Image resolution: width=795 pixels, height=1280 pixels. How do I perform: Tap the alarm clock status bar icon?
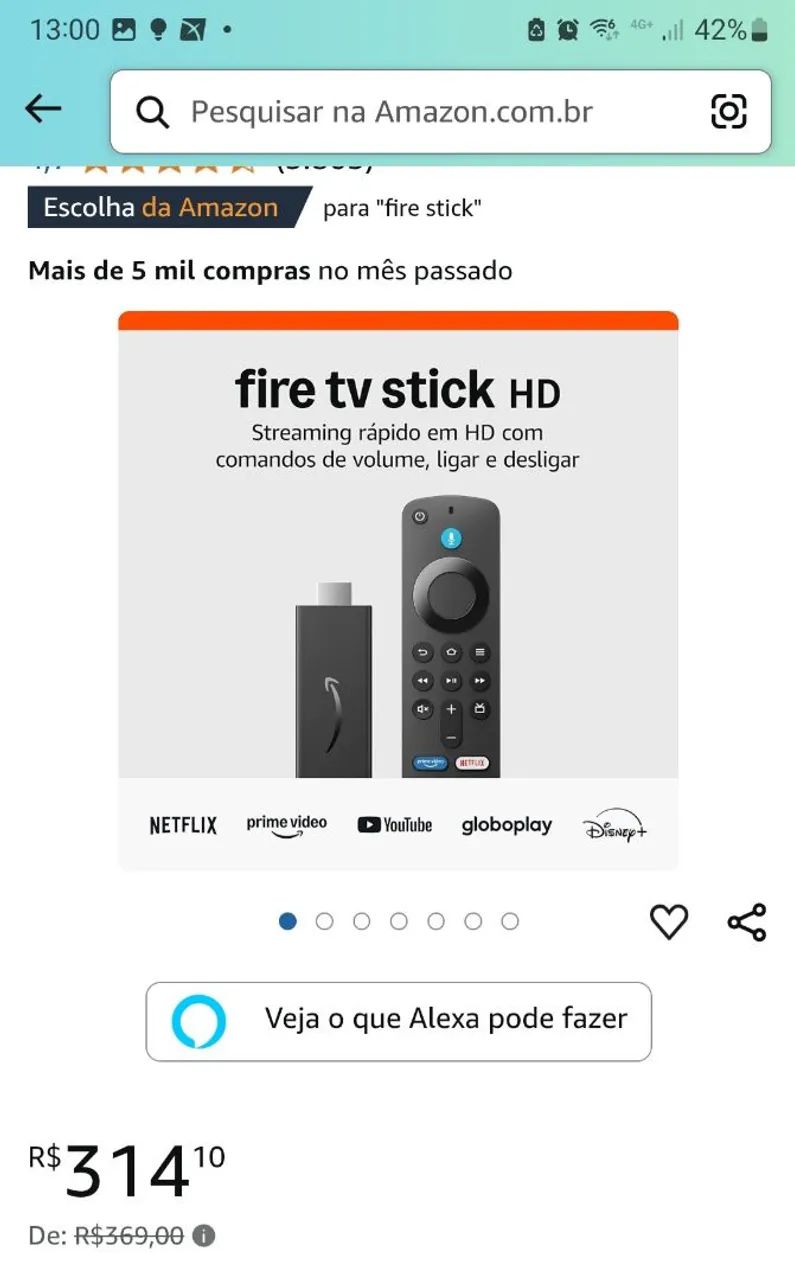pyautogui.click(x=568, y=27)
